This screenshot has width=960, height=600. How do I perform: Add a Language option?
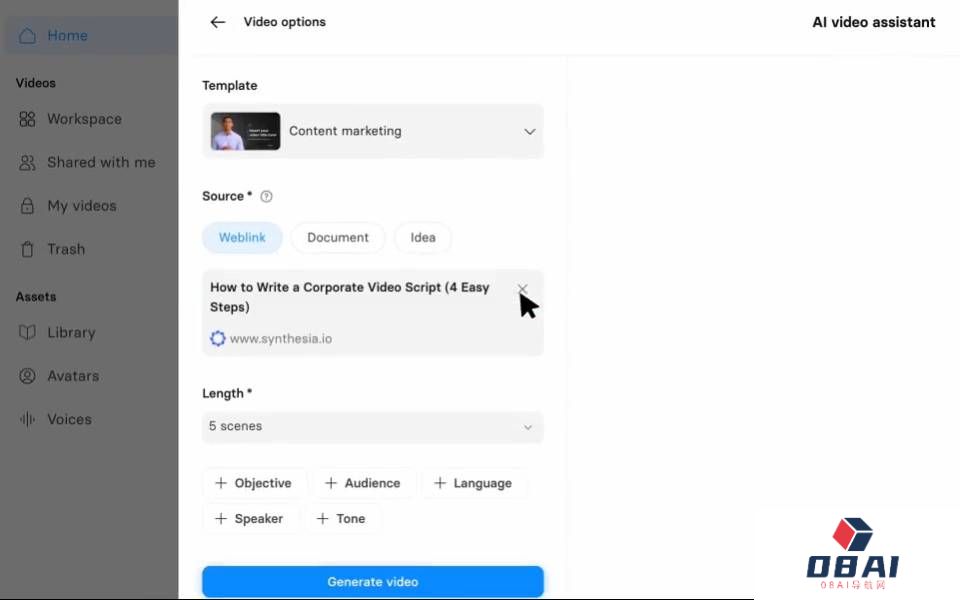(473, 483)
